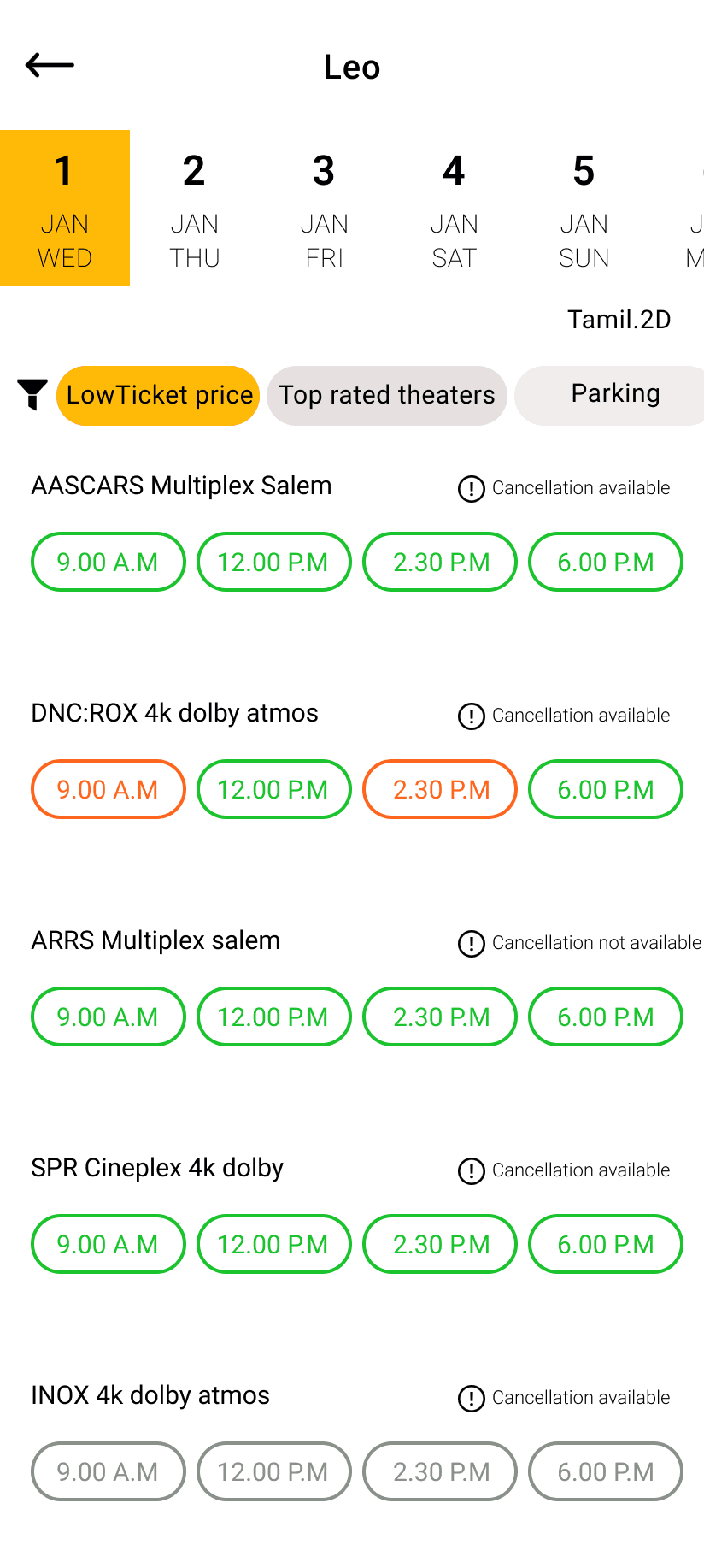This screenshot has height=1568, width=704.
Task: Choose the 4 JAN SAT date
Action: (454, 208)
